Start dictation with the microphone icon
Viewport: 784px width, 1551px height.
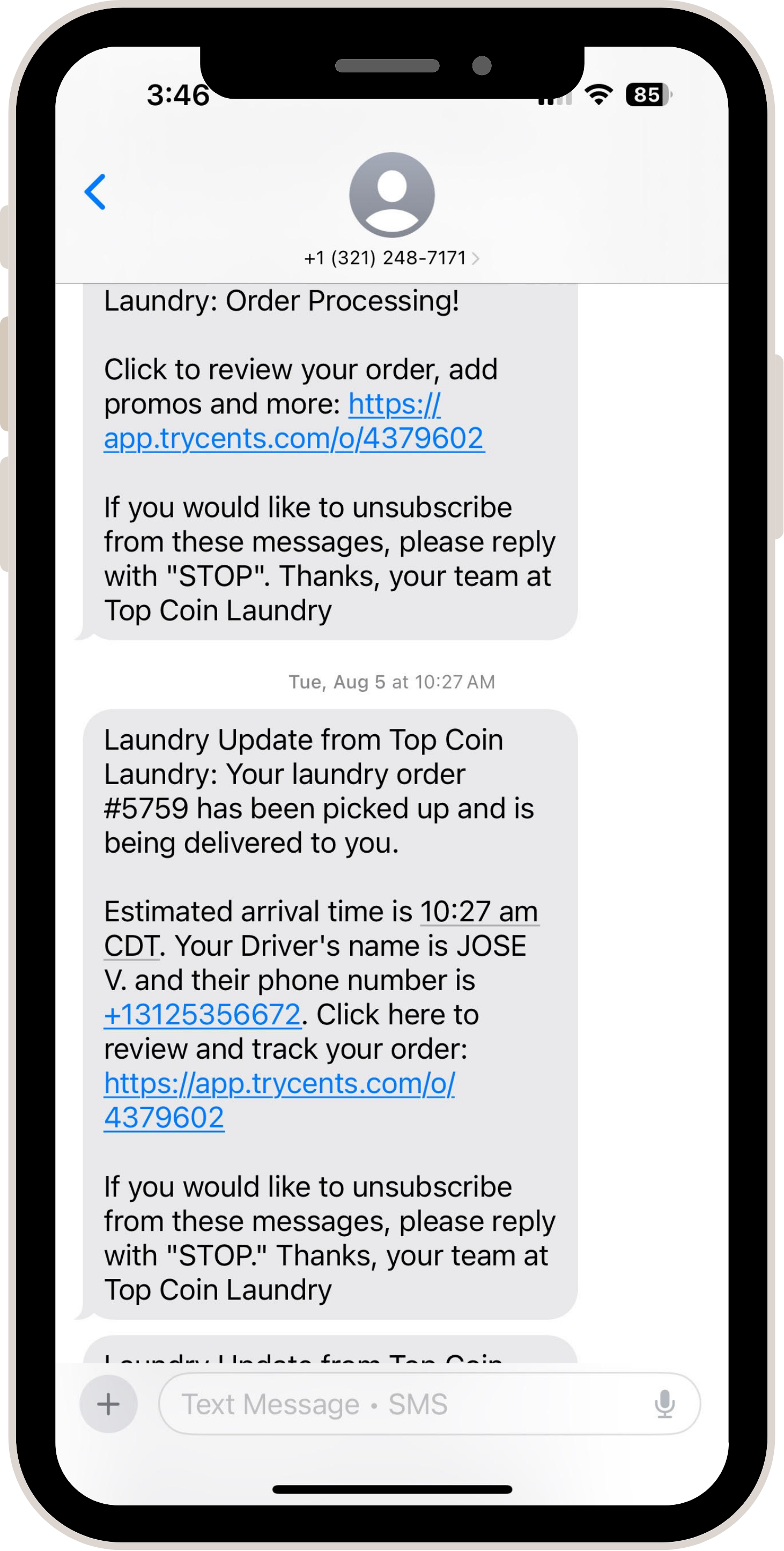coord(664,1404)
